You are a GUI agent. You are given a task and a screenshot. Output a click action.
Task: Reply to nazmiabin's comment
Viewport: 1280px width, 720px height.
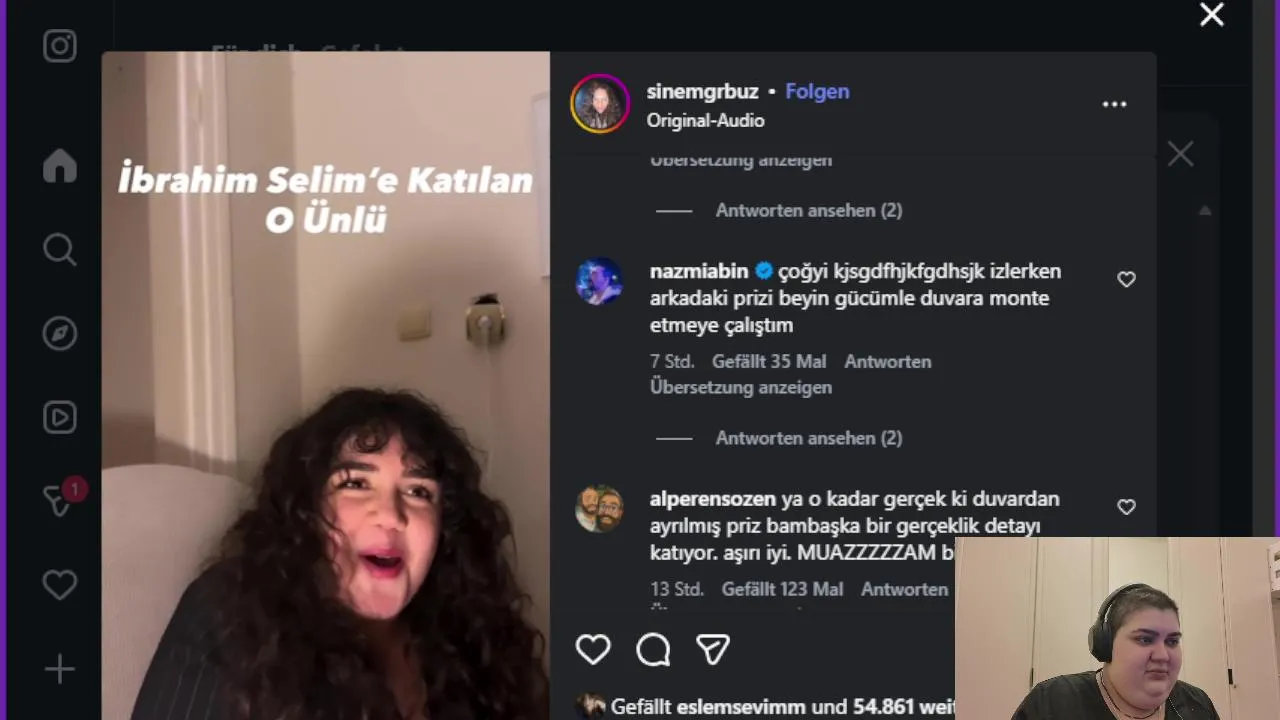click(x=887, y=362)
